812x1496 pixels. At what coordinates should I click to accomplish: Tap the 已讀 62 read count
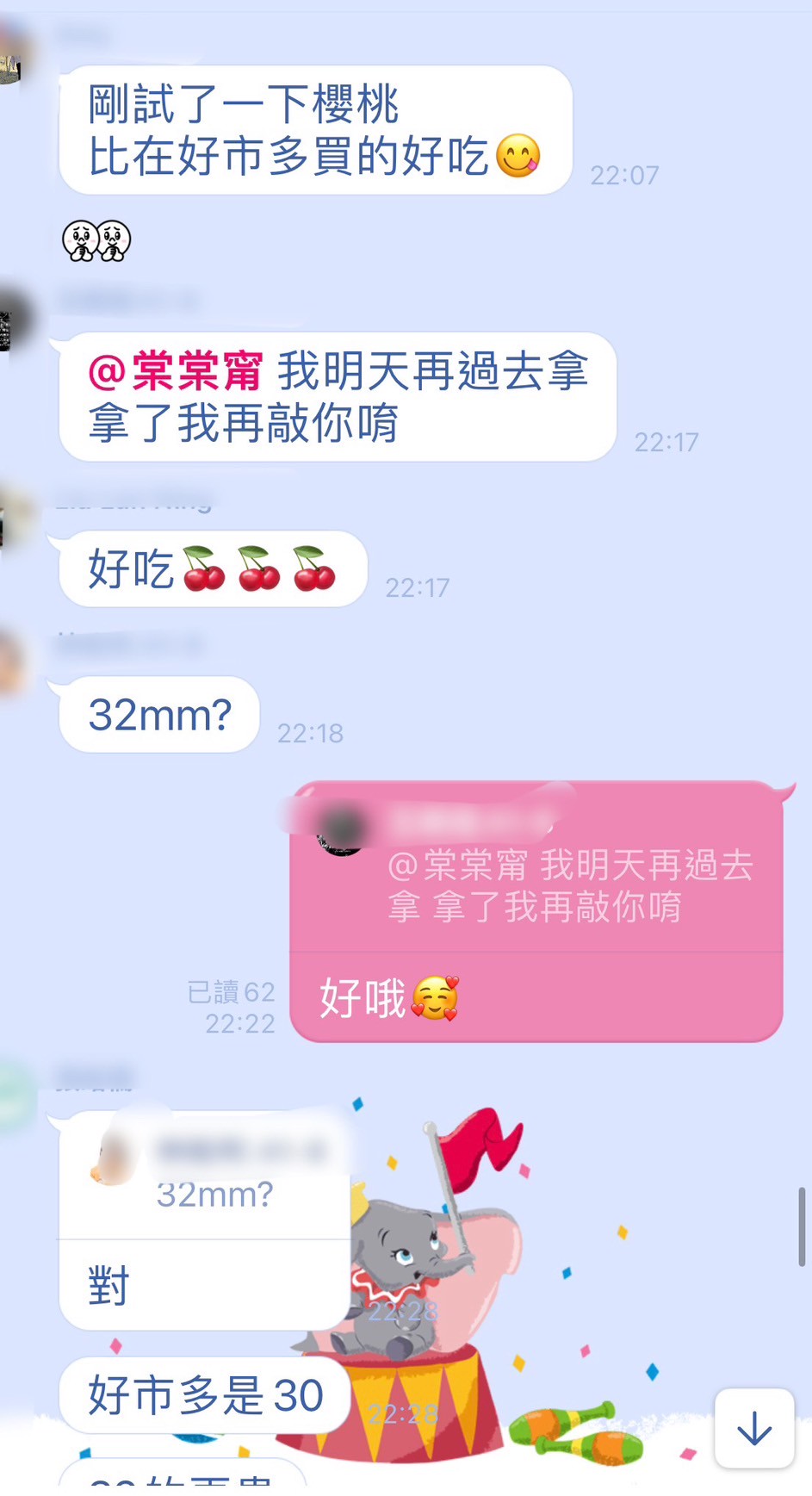coord(232,992)
